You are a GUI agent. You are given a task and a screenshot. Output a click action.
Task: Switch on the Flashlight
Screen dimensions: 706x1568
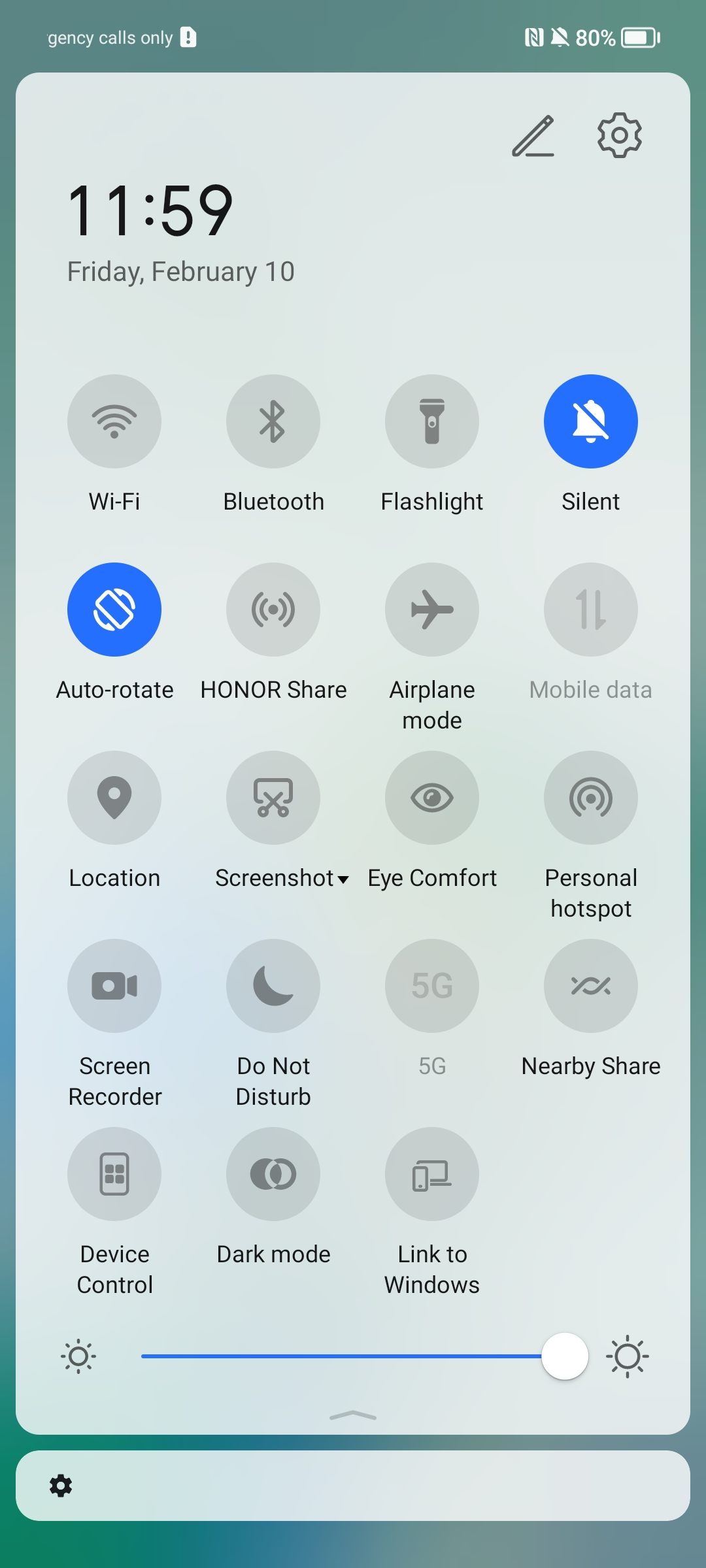pyautogui.click(x=432, y=421)
